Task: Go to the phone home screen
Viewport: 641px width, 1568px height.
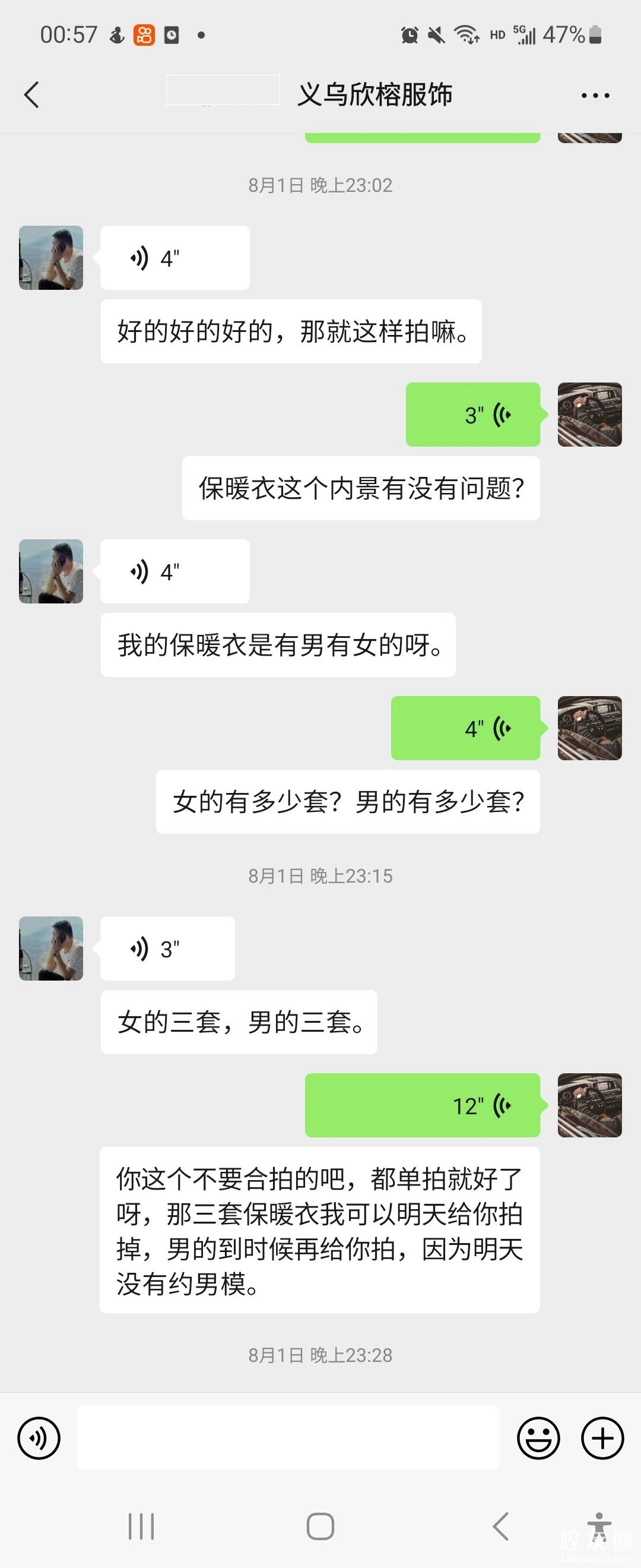Action: pos(320,1526)
